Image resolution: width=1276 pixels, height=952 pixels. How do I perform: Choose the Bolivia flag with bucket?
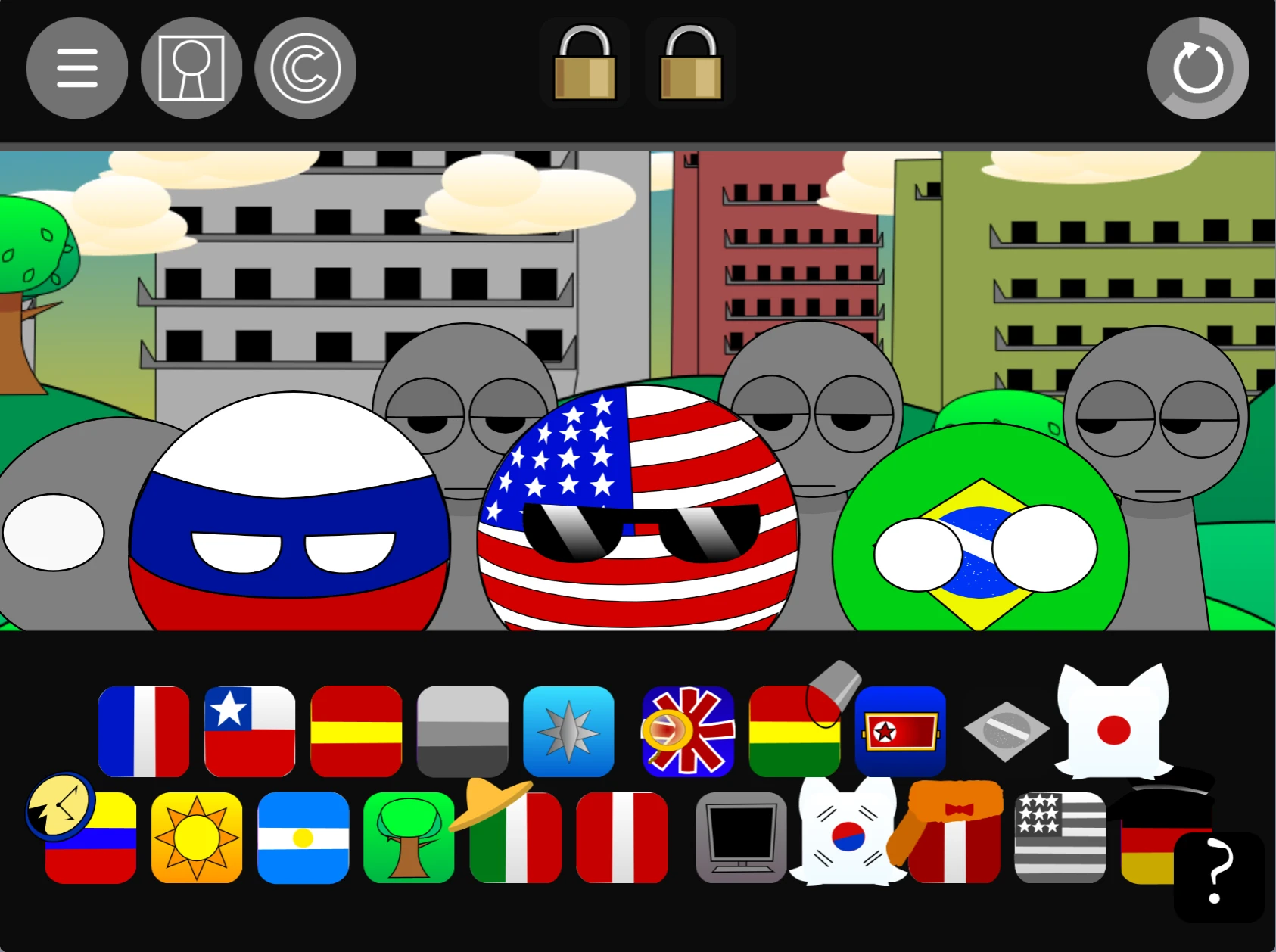795,731
